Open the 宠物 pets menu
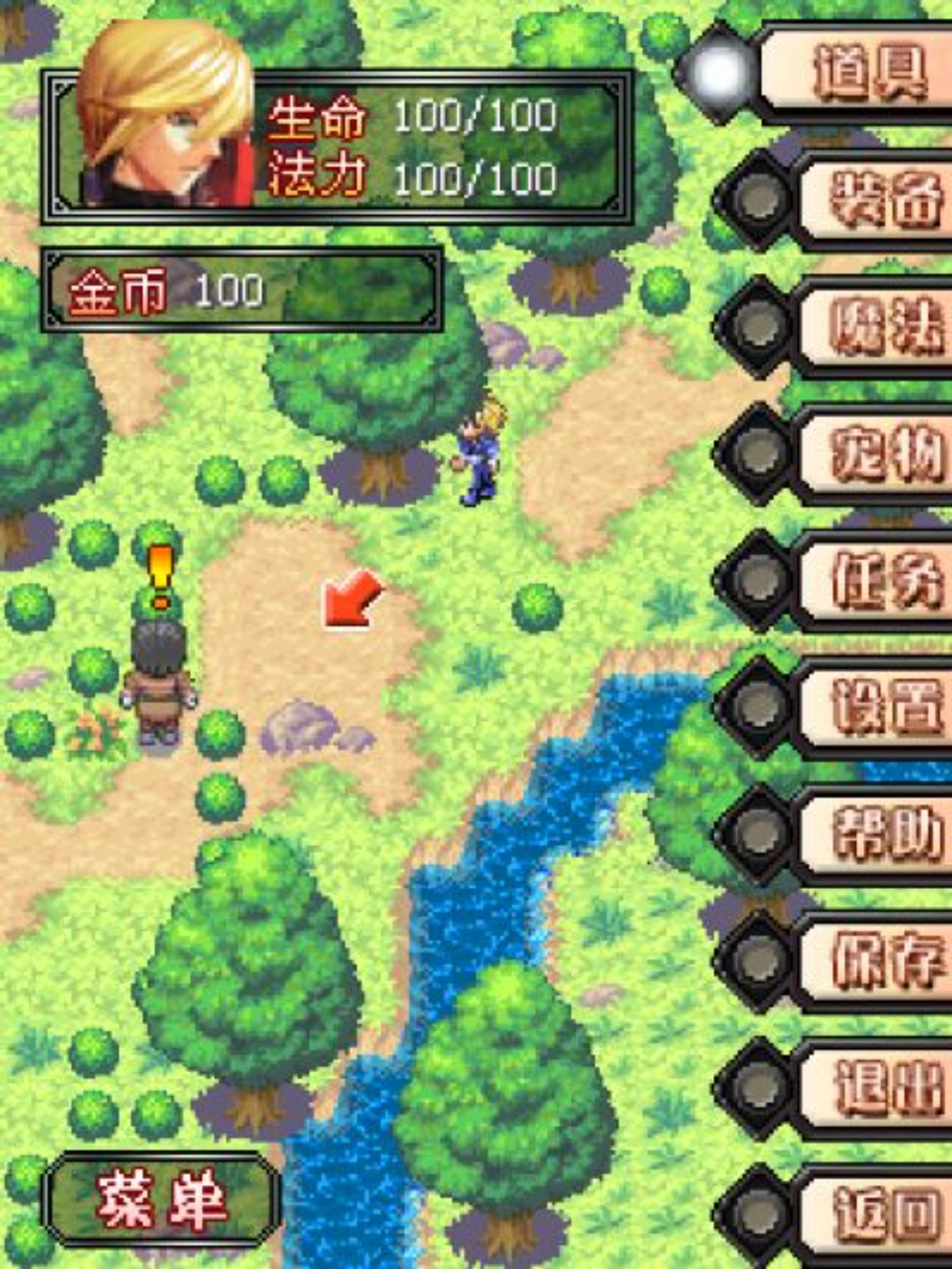This screenshot has height=1269, width=952. 883,453
